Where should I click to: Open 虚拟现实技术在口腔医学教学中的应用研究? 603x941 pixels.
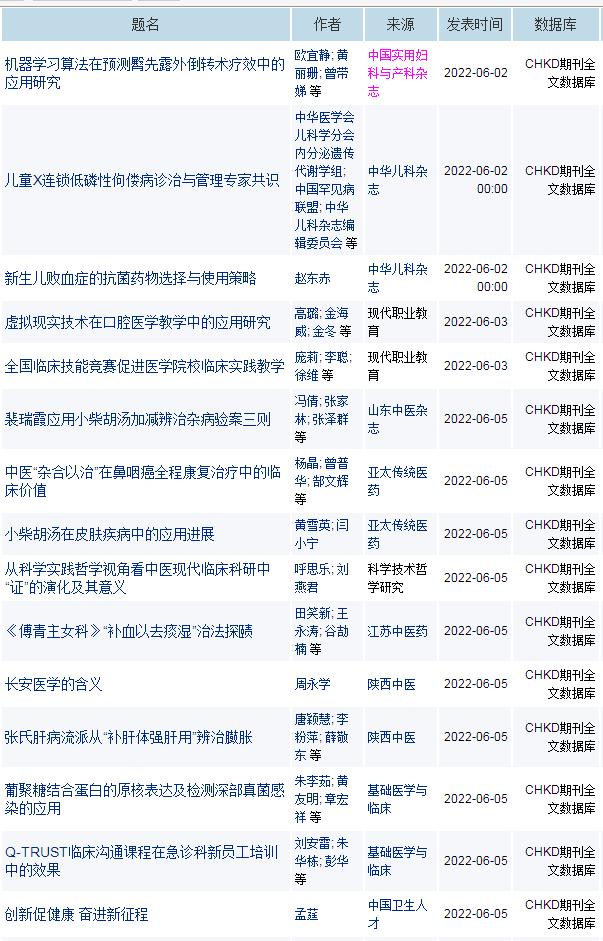(138, 322)
